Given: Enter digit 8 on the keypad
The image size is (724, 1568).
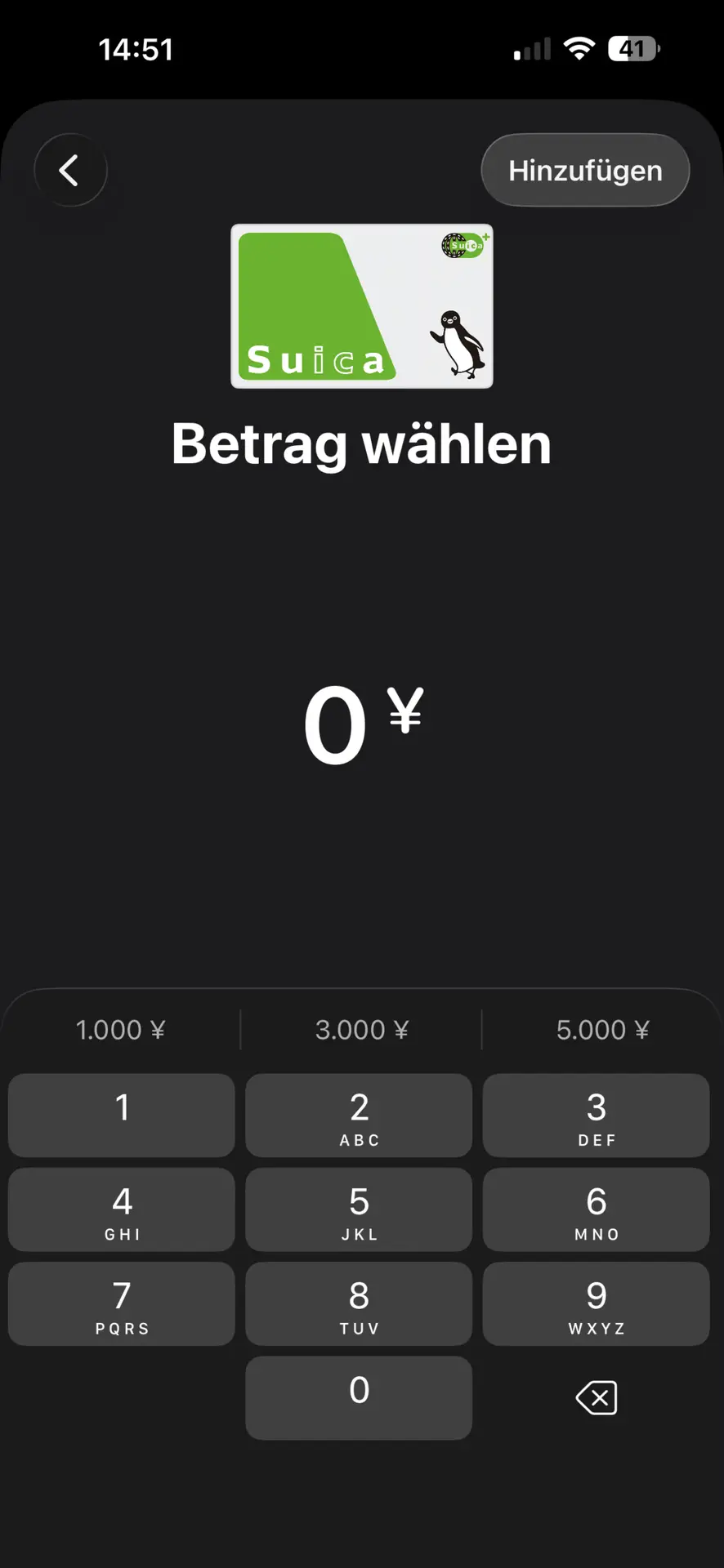Looking at the screenshot, I should click(x=359, y=1303).
